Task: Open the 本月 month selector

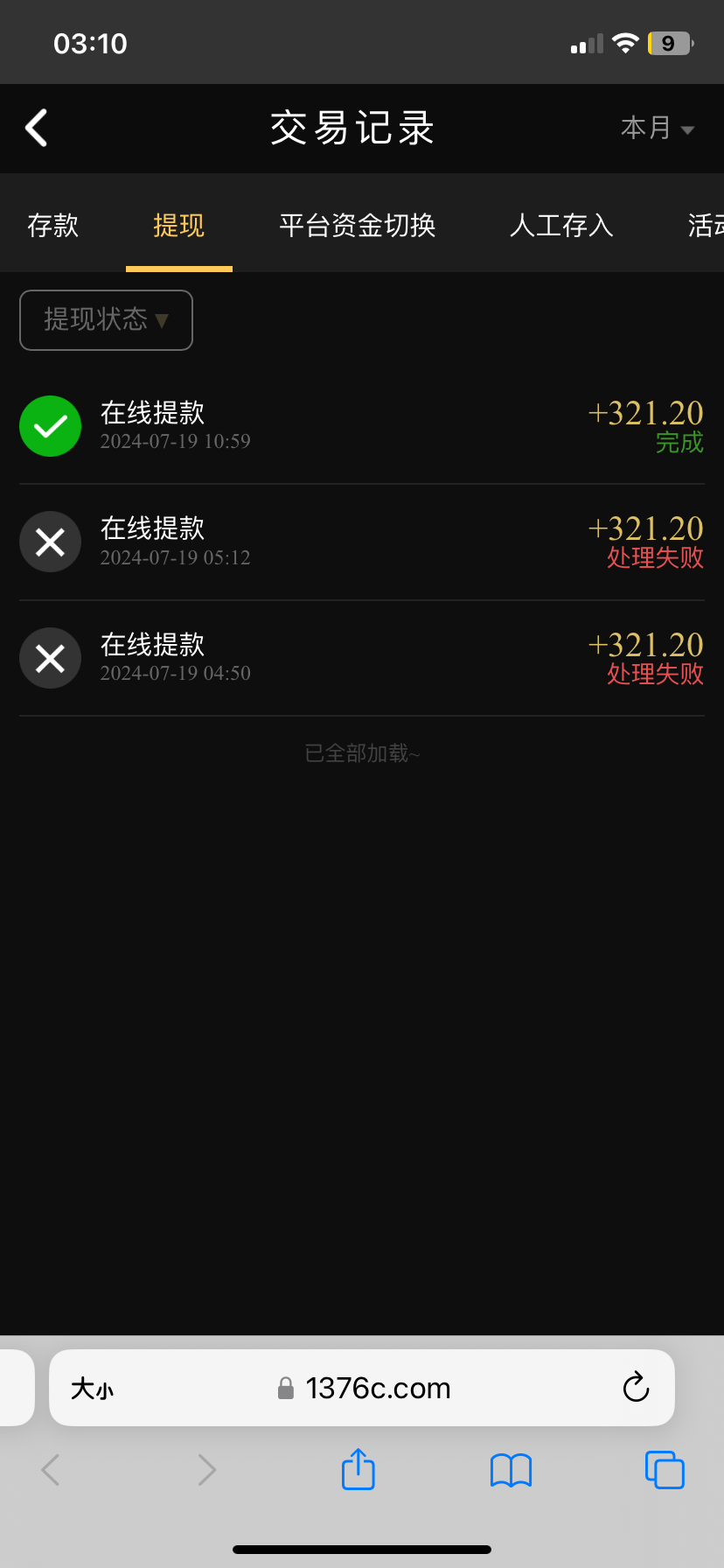Action: coord(658,128)
